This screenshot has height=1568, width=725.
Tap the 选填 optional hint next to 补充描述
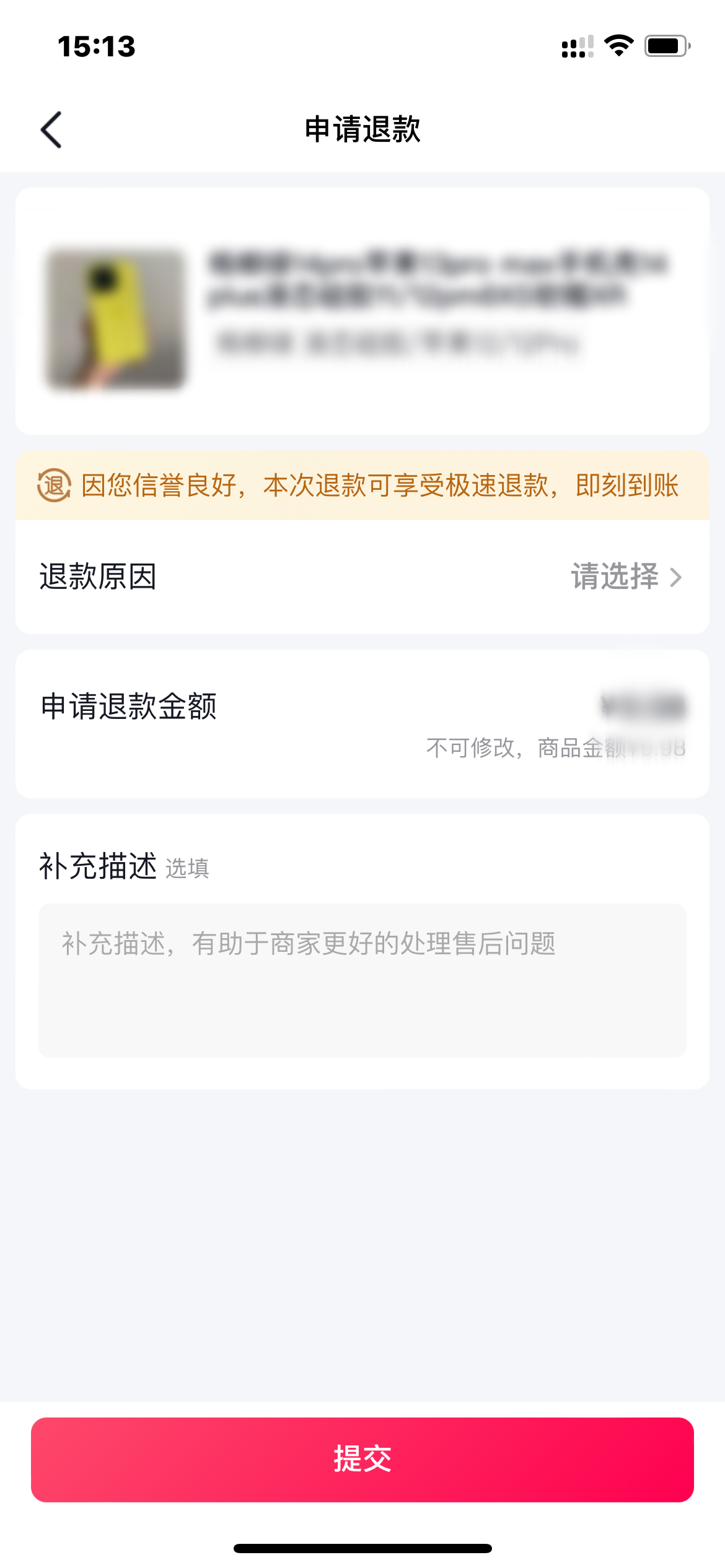click(x=187, y=869)
